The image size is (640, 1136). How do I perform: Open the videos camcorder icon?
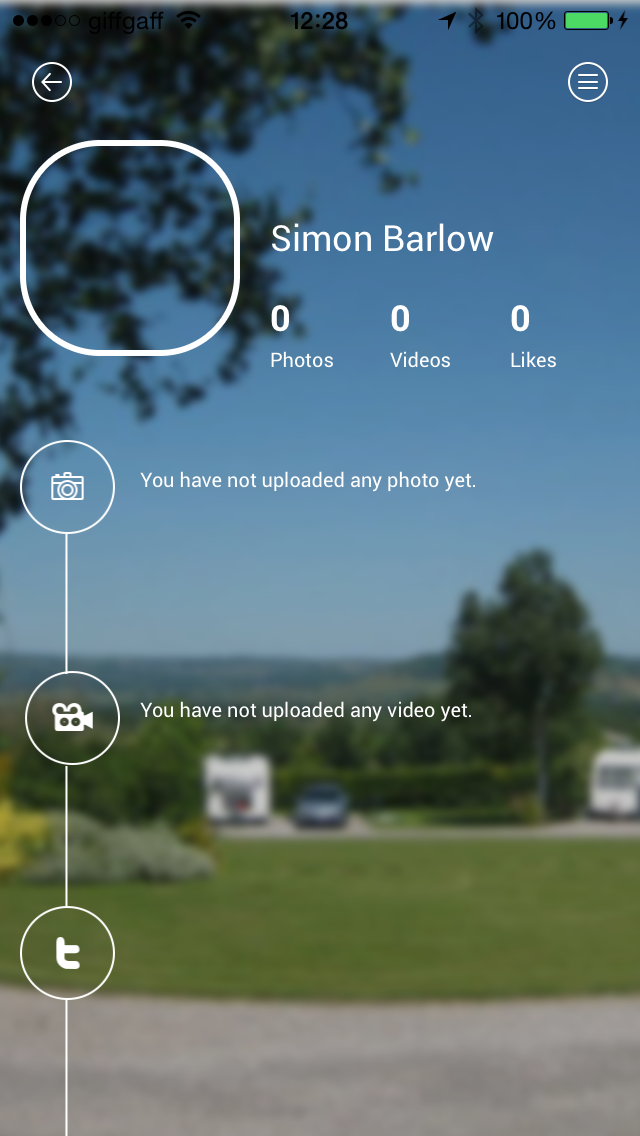pyautogui.click(x=72, y=718)
